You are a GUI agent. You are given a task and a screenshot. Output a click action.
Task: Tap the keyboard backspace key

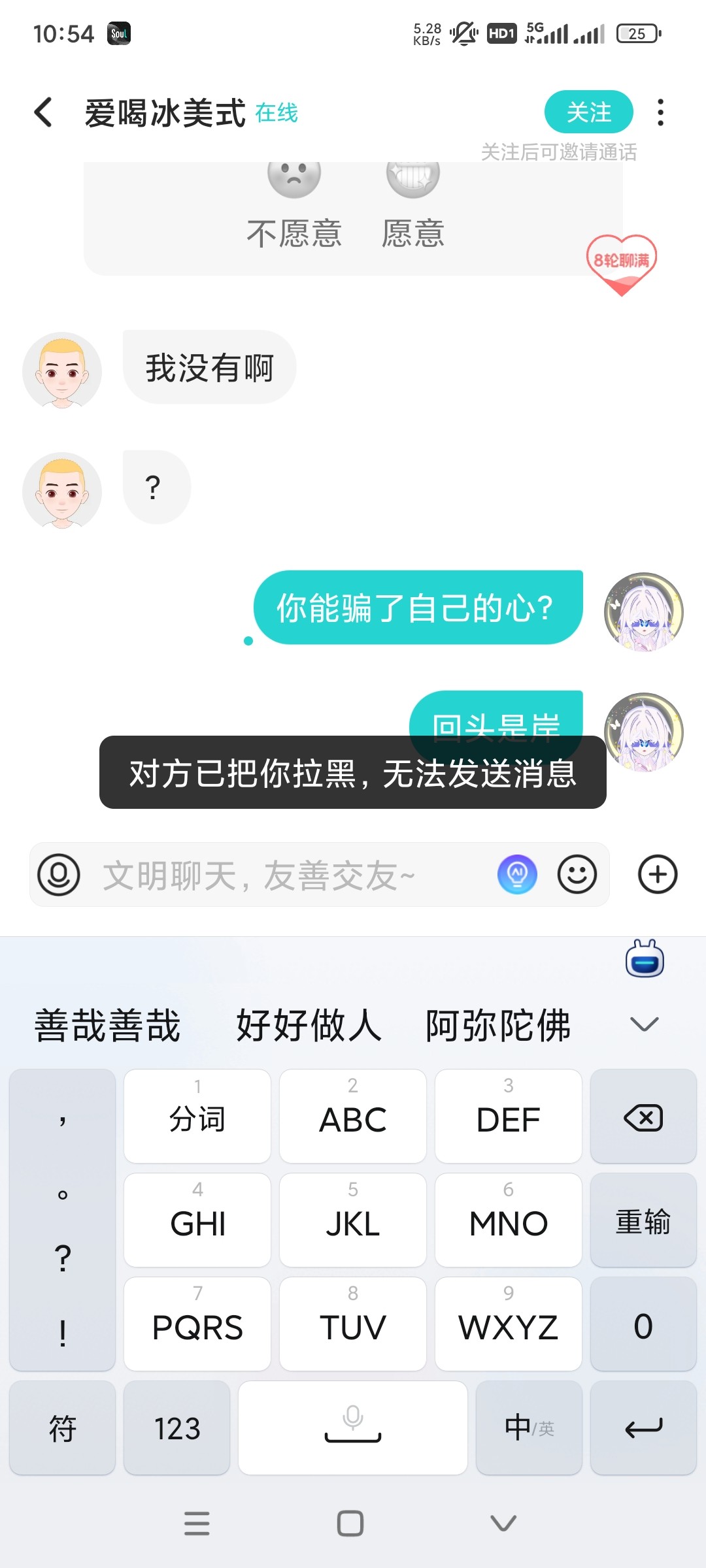tap(643, 1117)
